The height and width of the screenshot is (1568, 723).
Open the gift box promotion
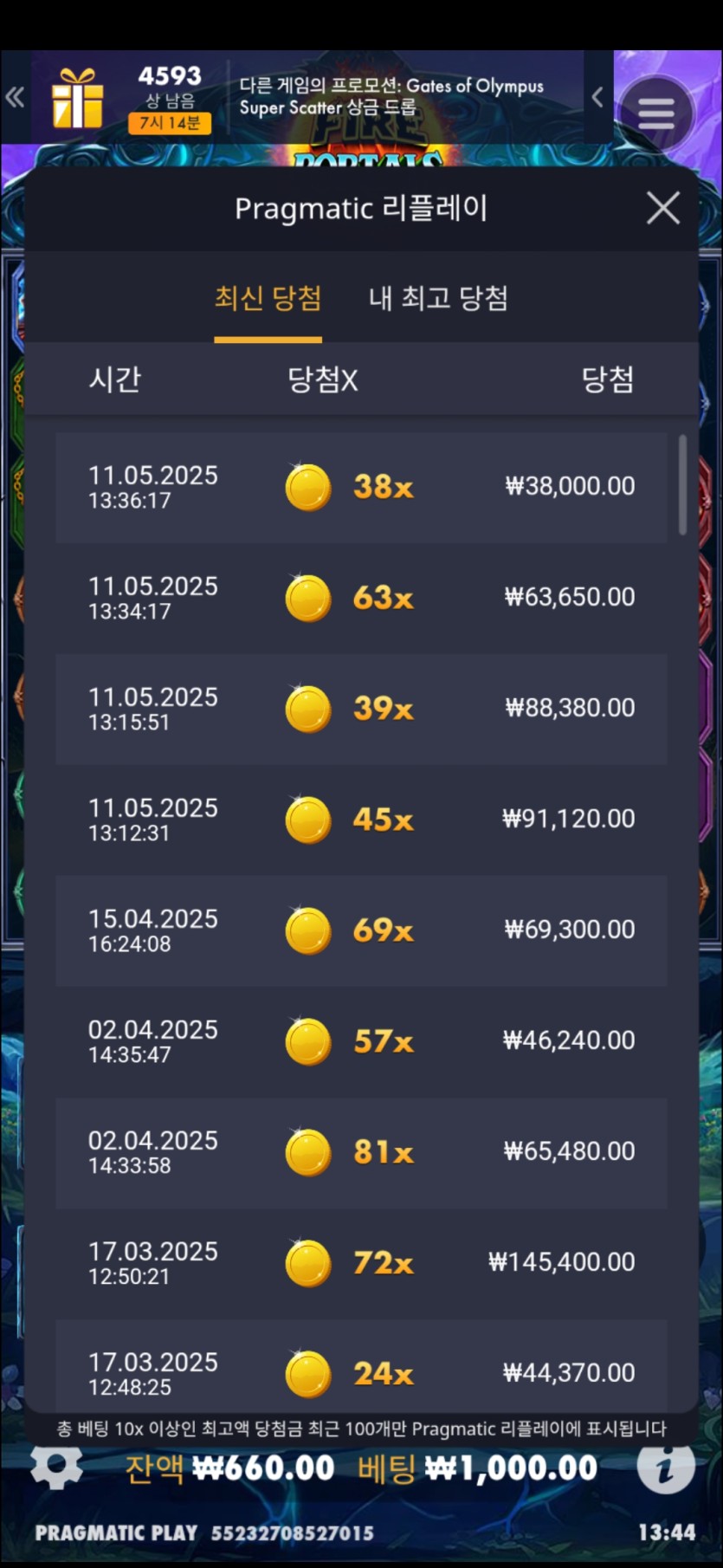point(78,98)
